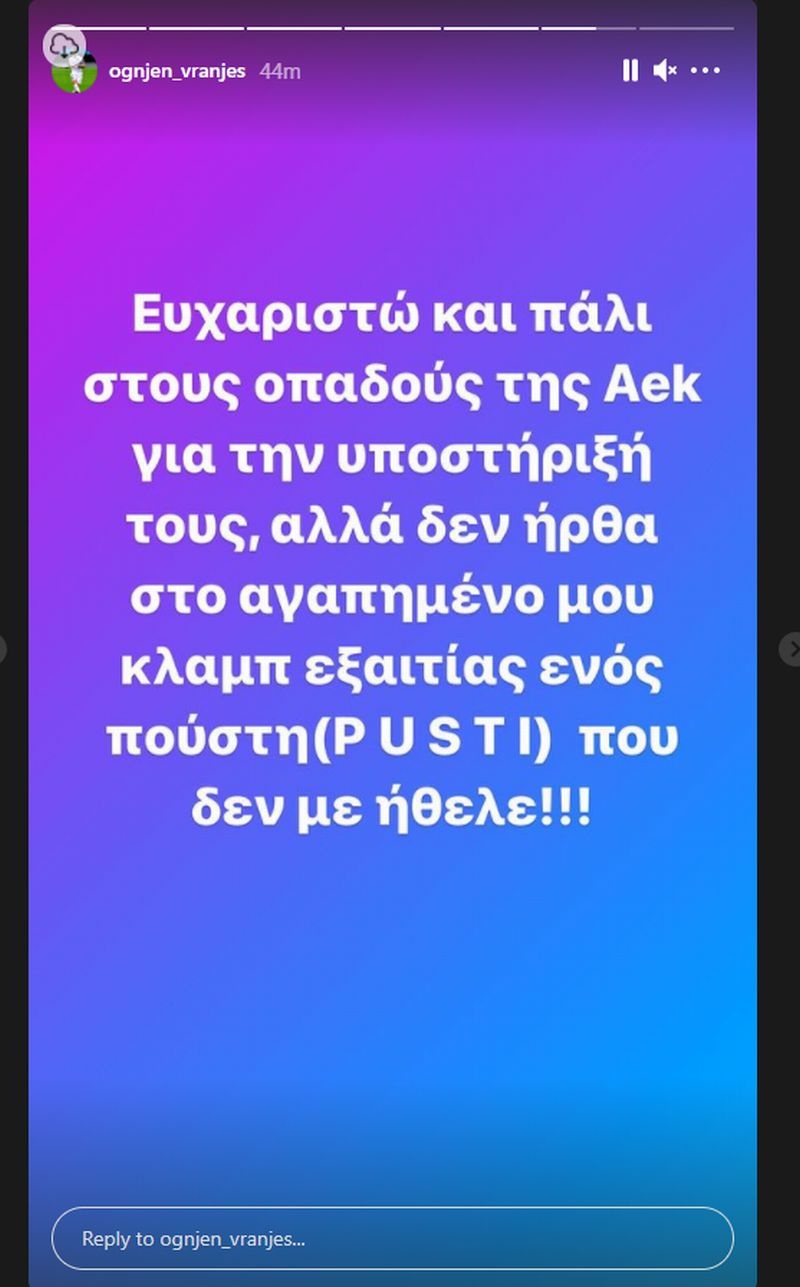Open ognjen_vranjes profile picture
Image resolution: width=800 pixels, height=1287 pixels.
74,71
